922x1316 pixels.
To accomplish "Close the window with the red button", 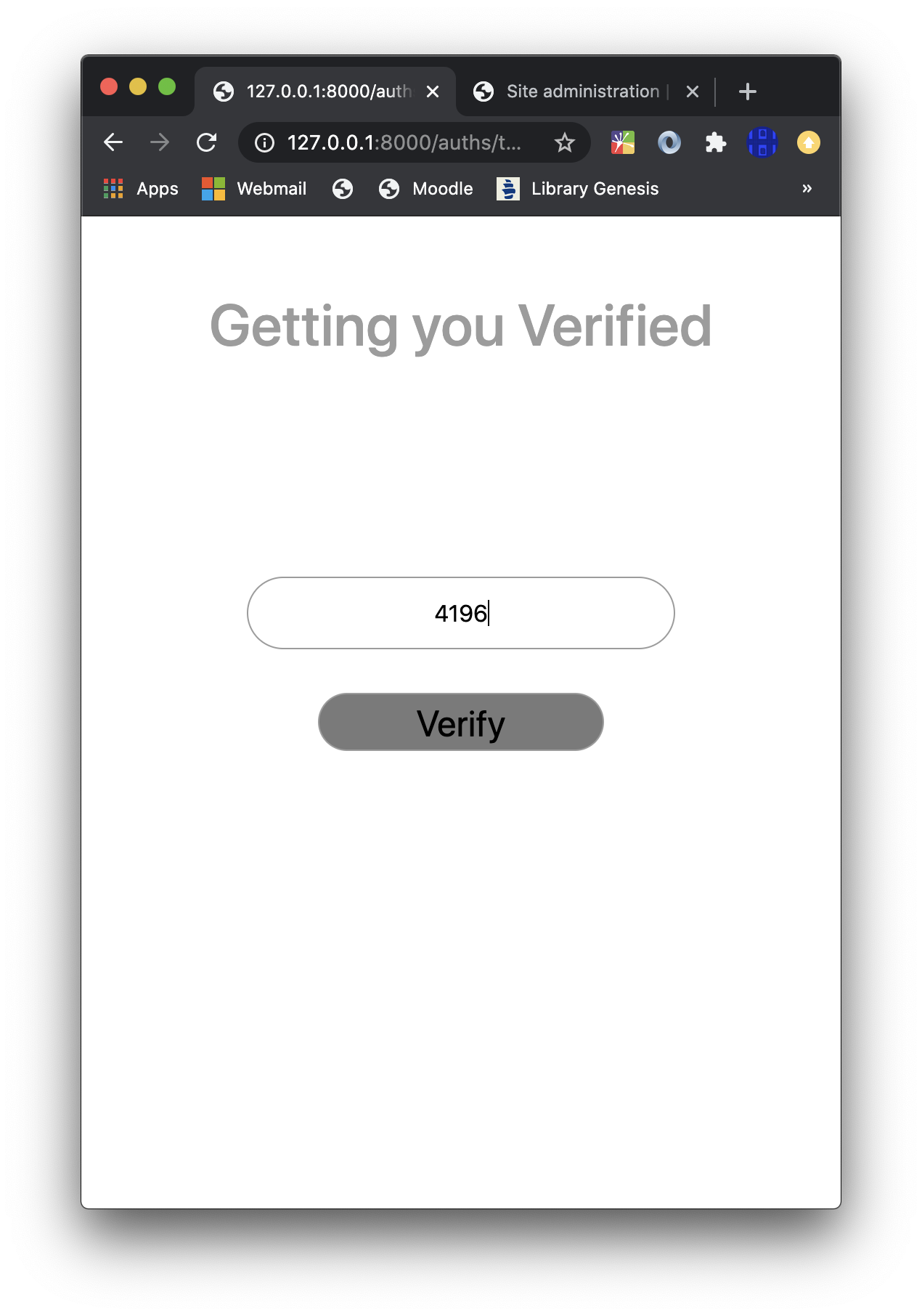I will pyautogui.click(x=109, y=87).
